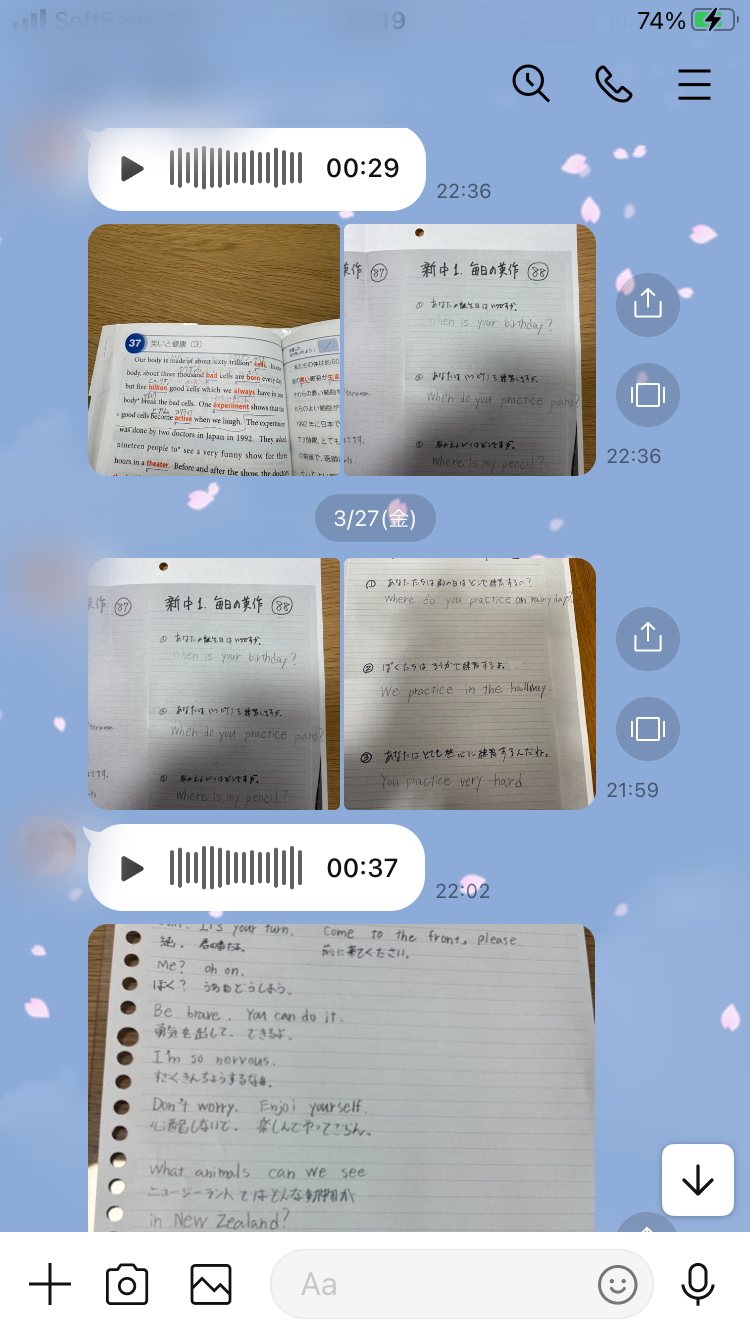Open the plus attachment menu

coord(50,1283)
